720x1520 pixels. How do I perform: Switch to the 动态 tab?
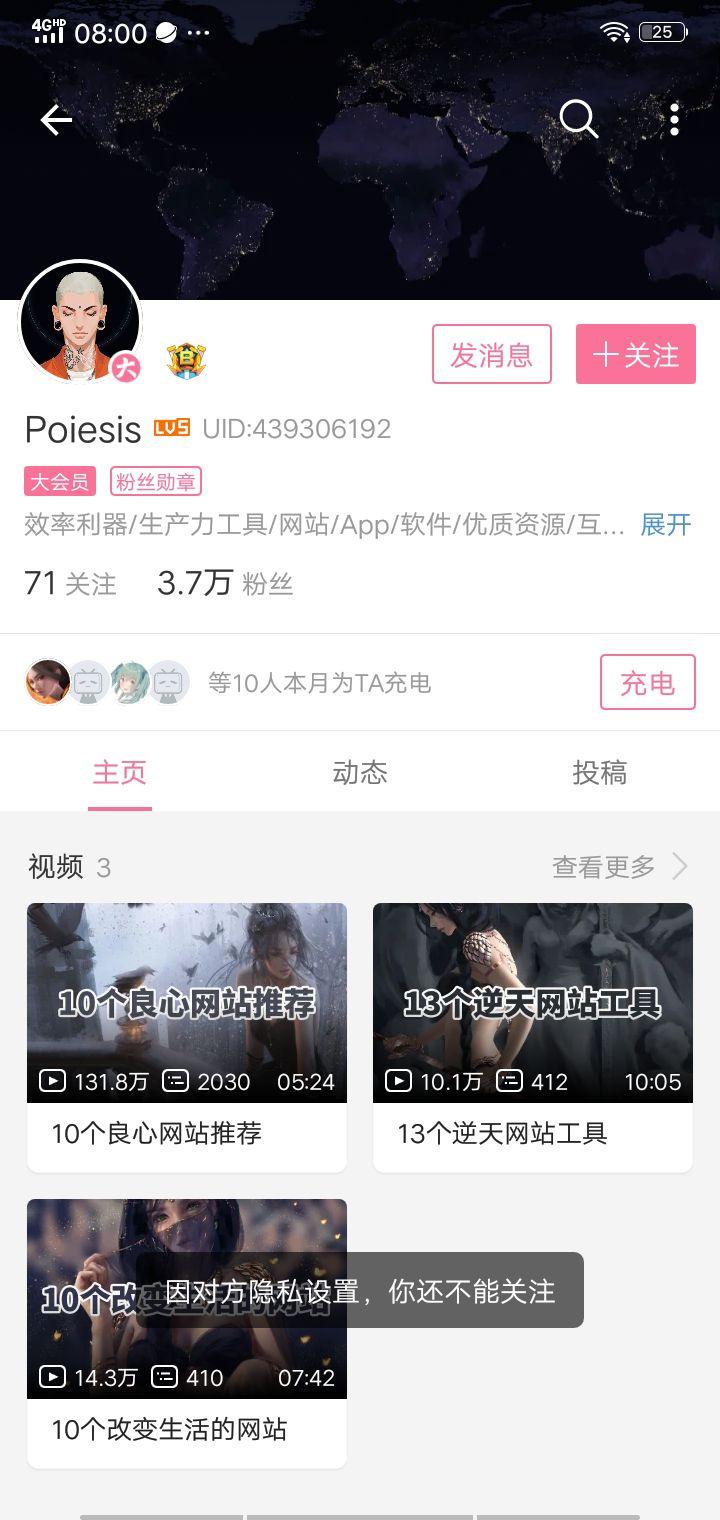[x=360, y=772]
